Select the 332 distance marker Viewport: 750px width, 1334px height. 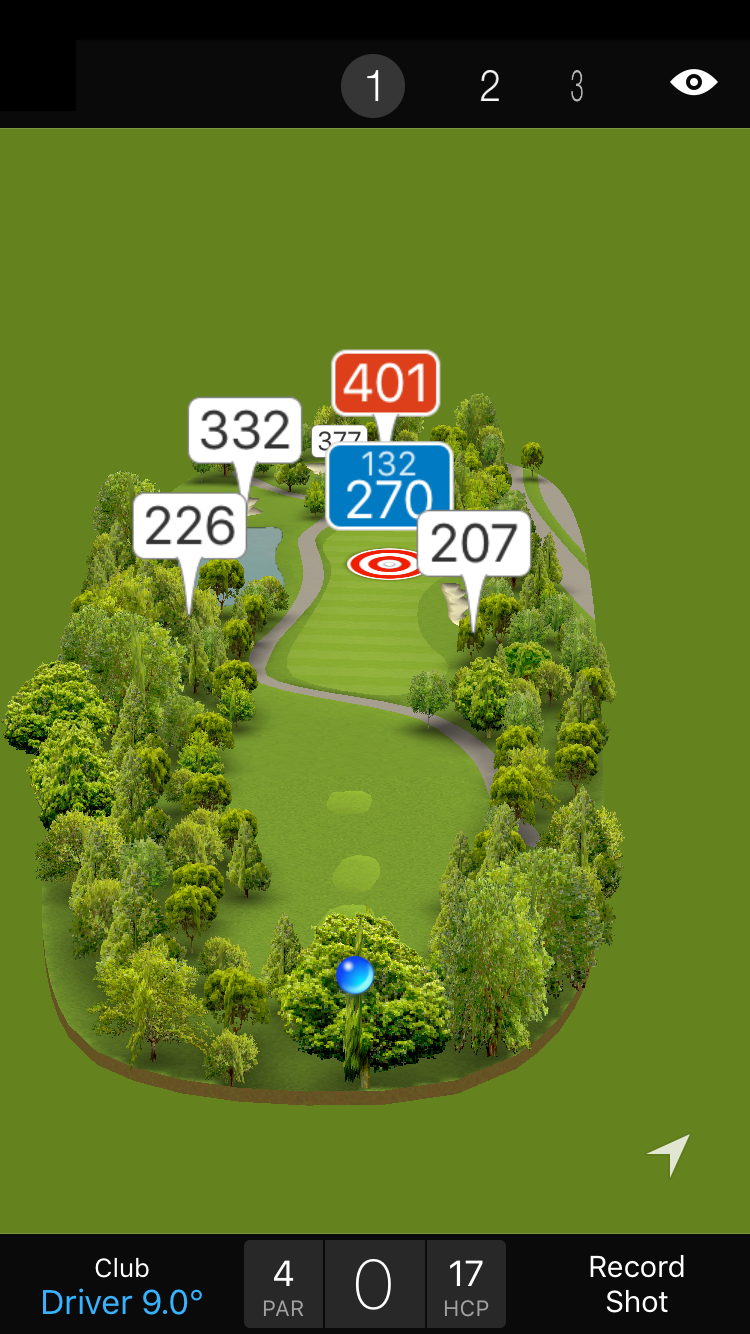coord(245,430)
